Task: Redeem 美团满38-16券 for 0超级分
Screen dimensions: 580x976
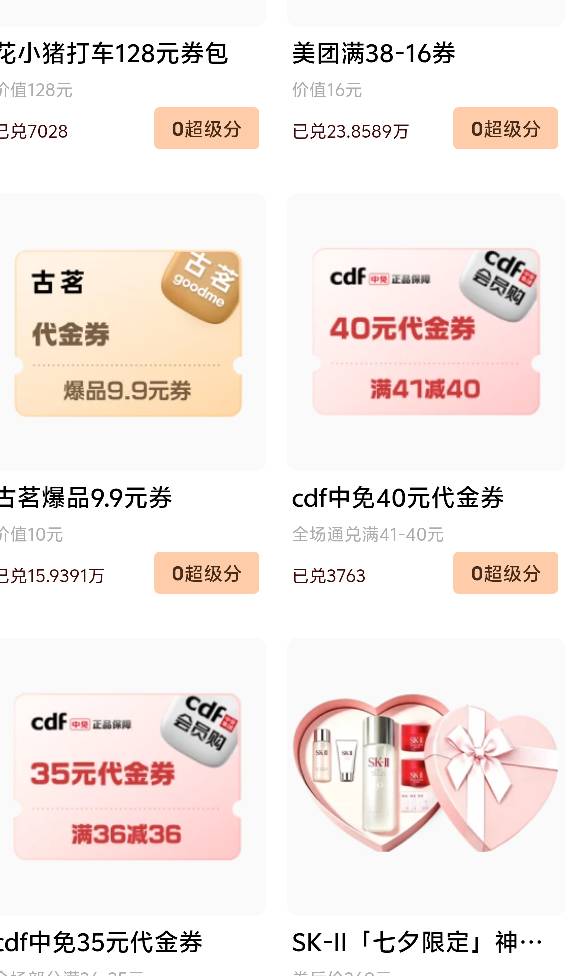Action: tap(505, 128)
